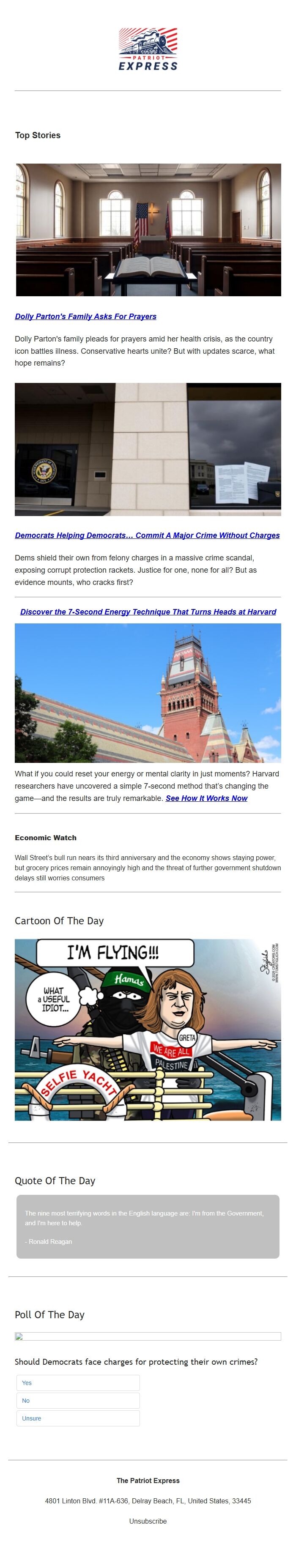Screen dimensions: 296x1568
Task: Vote Yes in the poll
Action: (78, 1383)
